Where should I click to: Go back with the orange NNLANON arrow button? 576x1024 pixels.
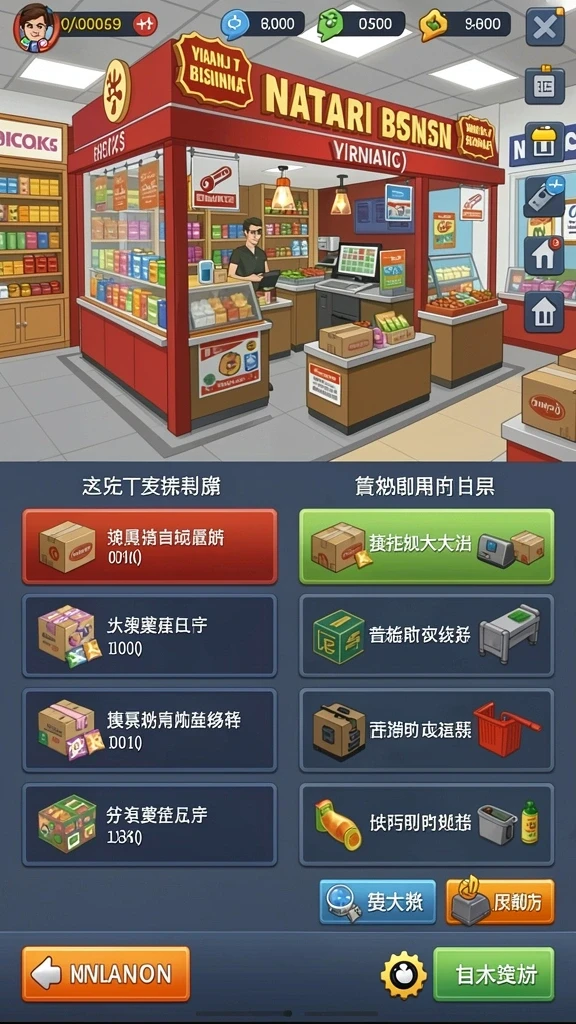[x=106, y=974]
